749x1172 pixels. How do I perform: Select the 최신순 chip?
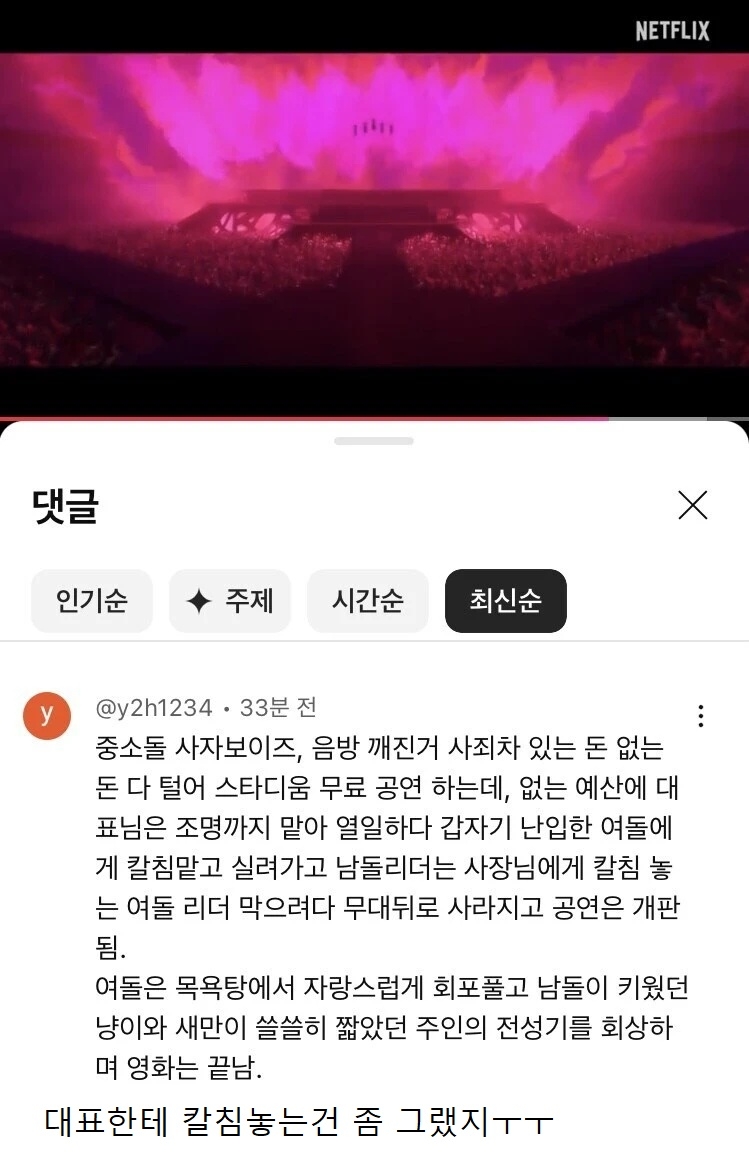click(506, 601)
